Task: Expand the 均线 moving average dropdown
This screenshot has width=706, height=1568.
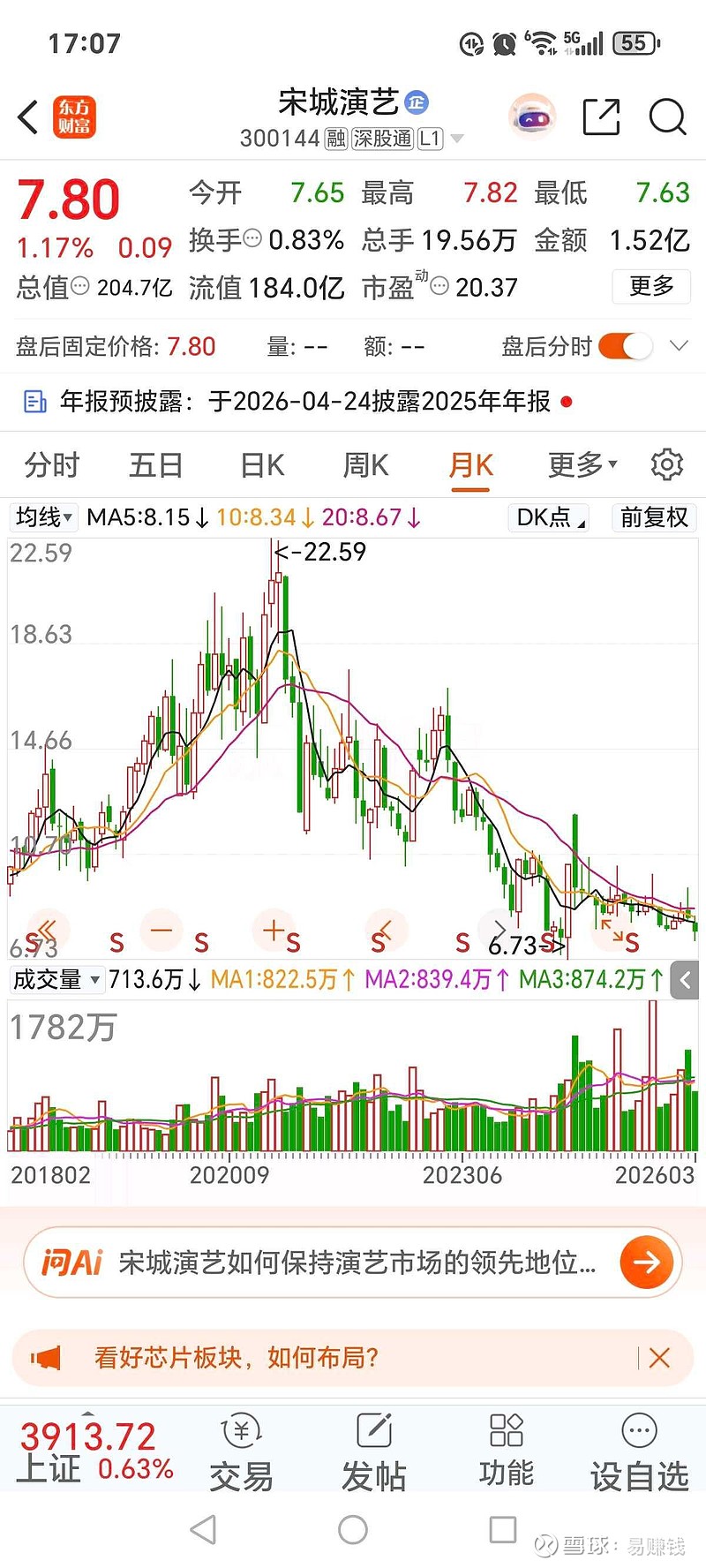Action: tap(42, 517)
